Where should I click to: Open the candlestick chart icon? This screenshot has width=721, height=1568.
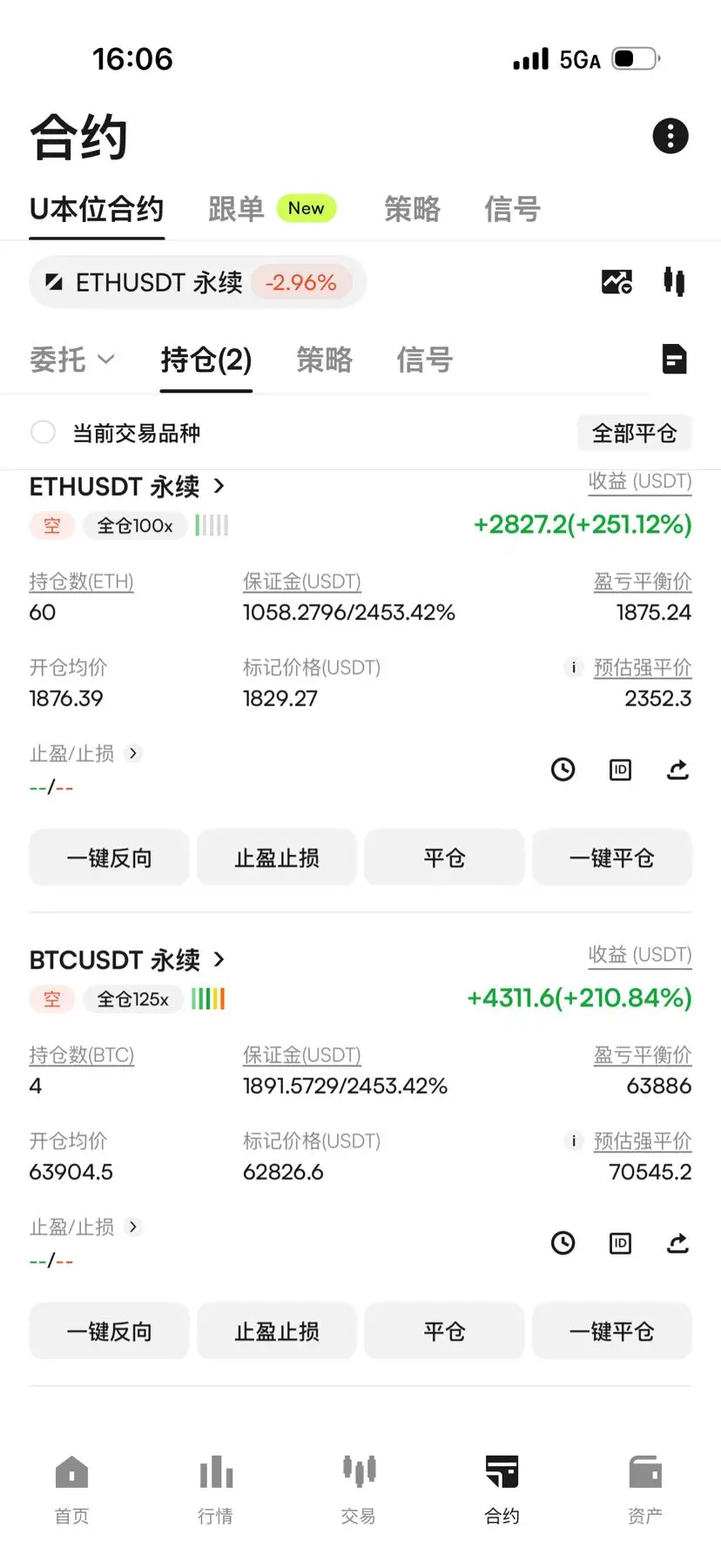pos(674,282)
